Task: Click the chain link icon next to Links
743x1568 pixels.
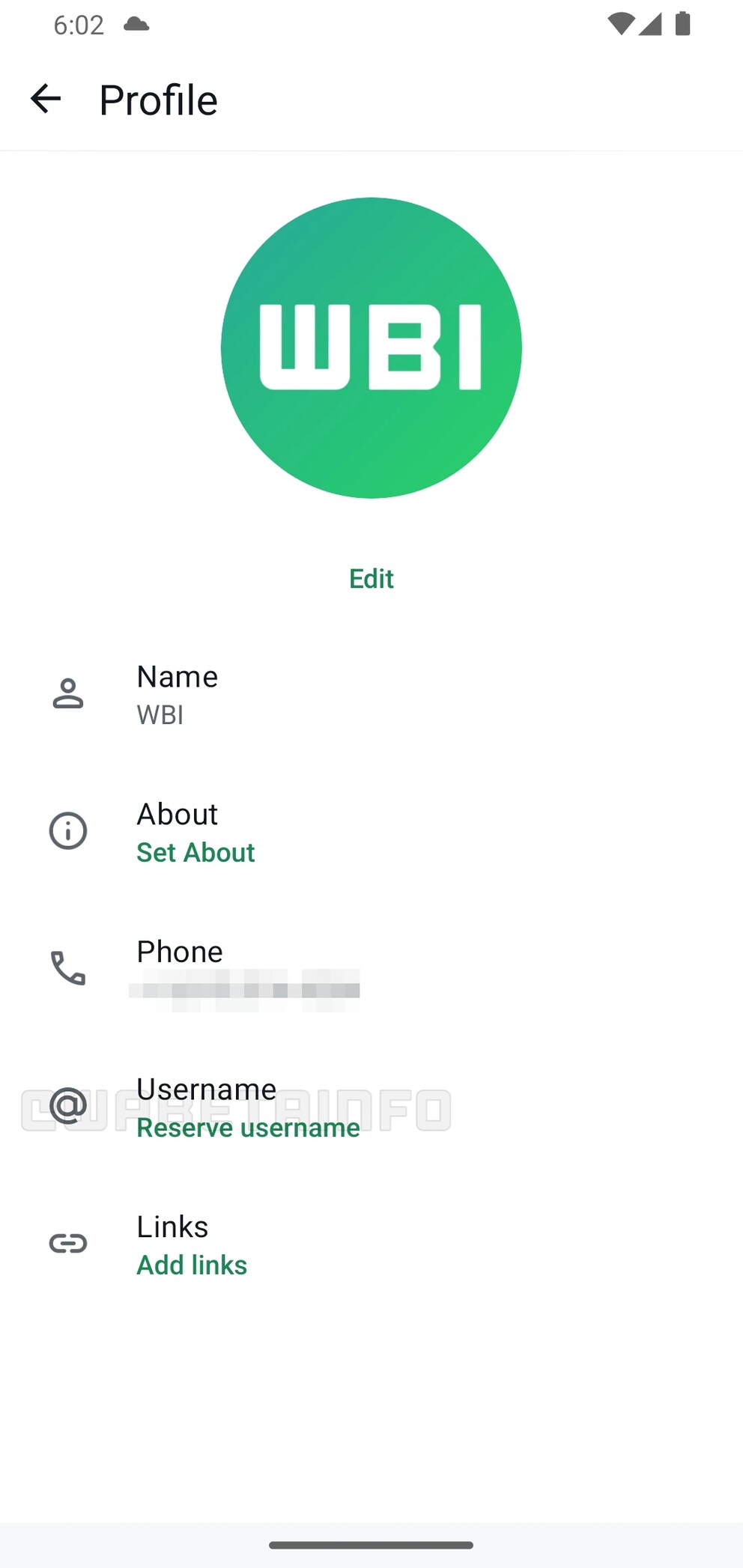Action: pos(67,1243)
